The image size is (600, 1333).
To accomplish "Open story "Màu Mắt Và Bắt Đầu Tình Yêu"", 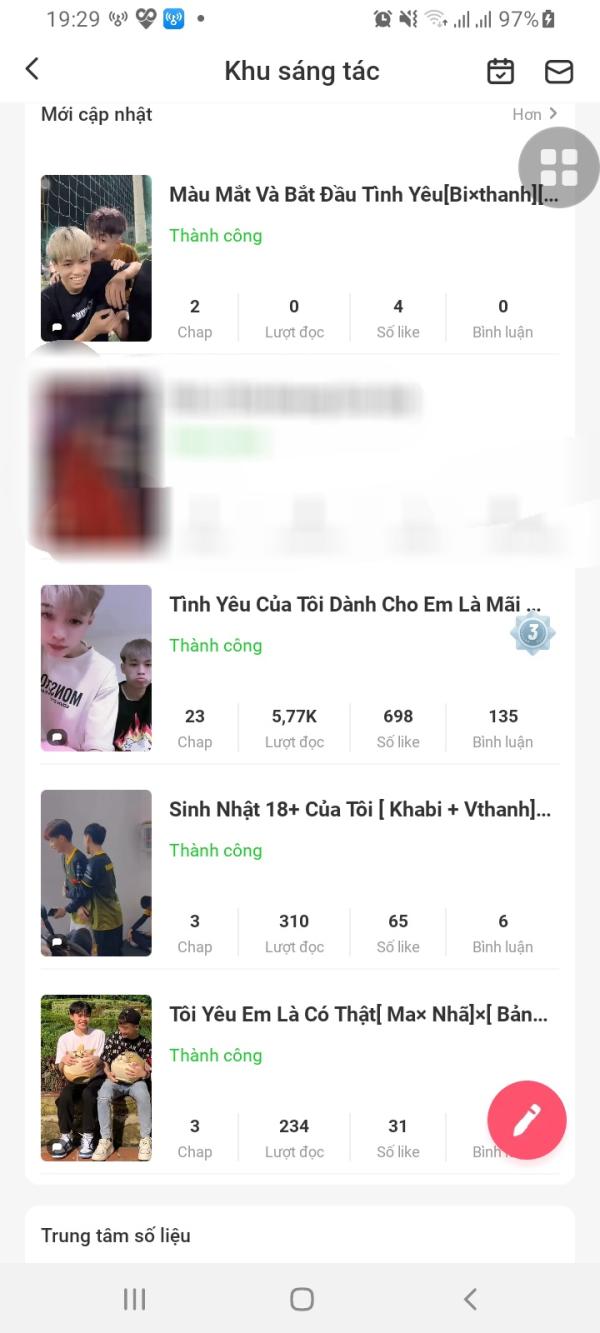I will coord(364,194).
